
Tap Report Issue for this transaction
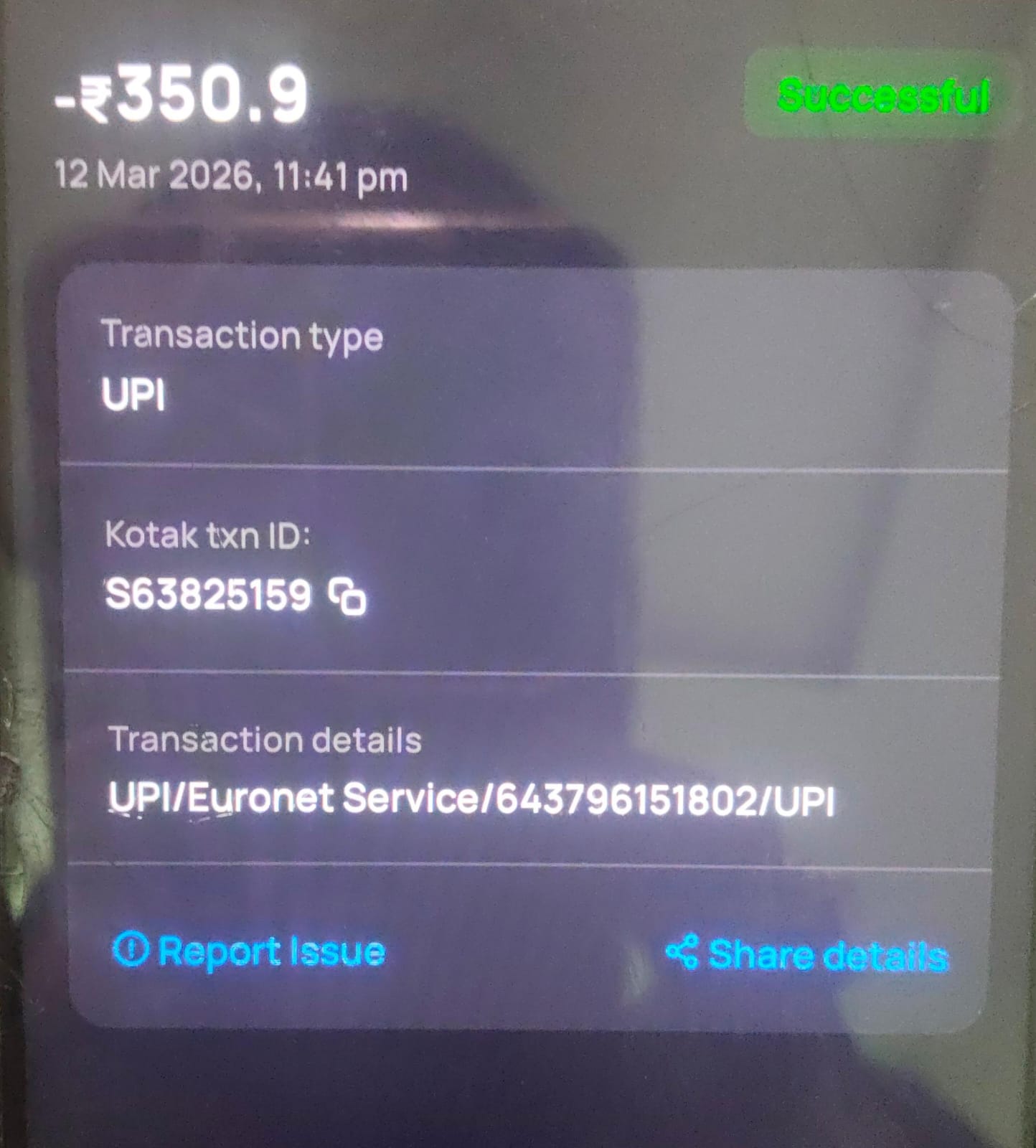click(249, 951)
